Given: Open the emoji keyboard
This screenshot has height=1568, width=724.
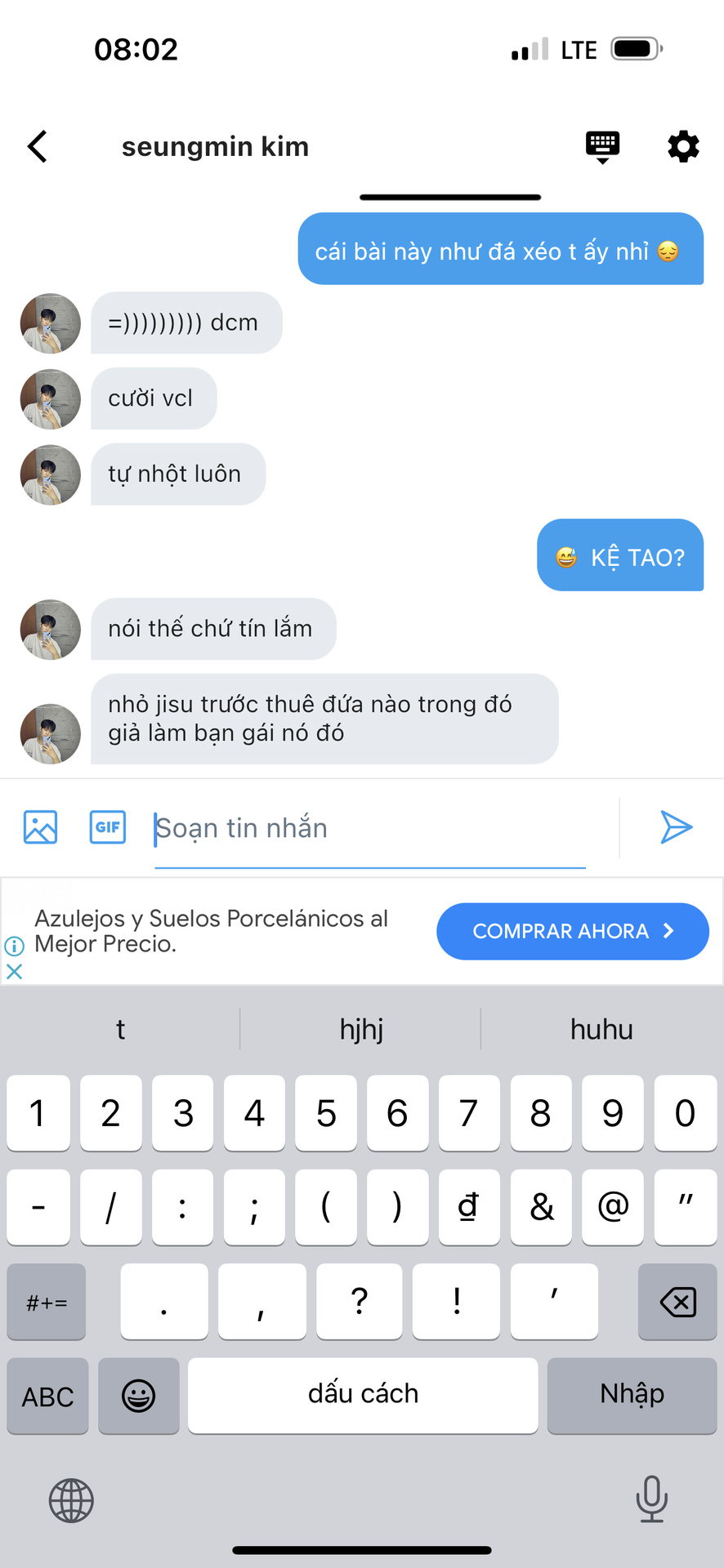Looking at the screenshot, I should click(138, 1396).
